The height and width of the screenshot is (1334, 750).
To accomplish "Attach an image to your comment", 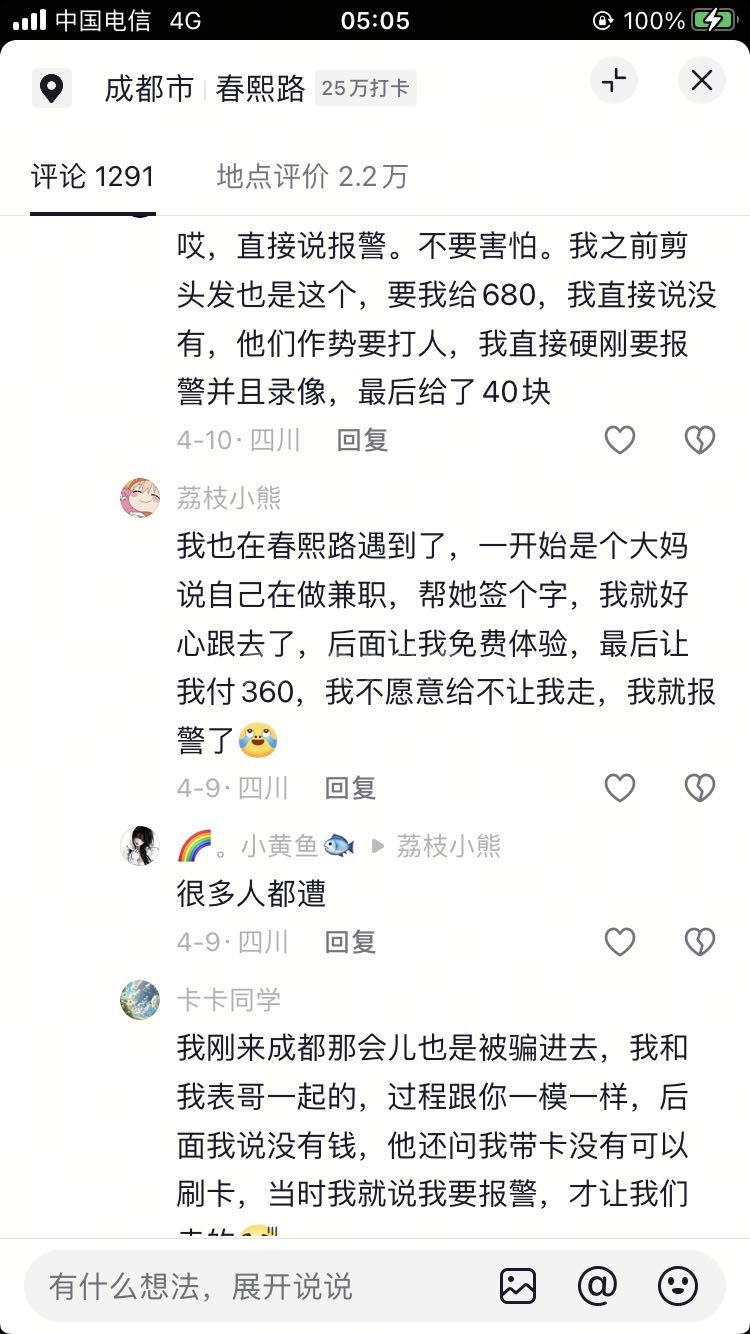I will tap(518, 1286).
